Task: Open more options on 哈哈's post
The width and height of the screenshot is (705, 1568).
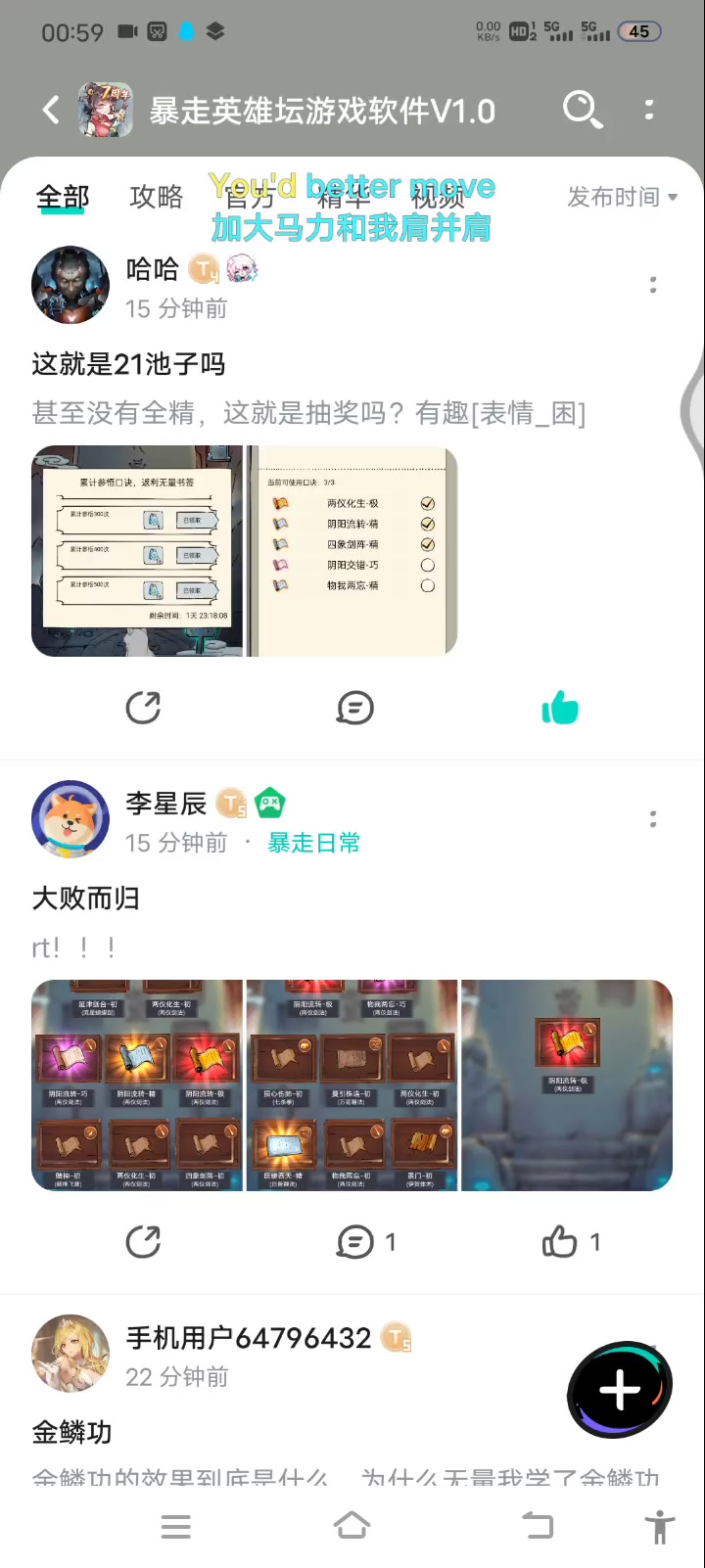Action: (653, 285)
